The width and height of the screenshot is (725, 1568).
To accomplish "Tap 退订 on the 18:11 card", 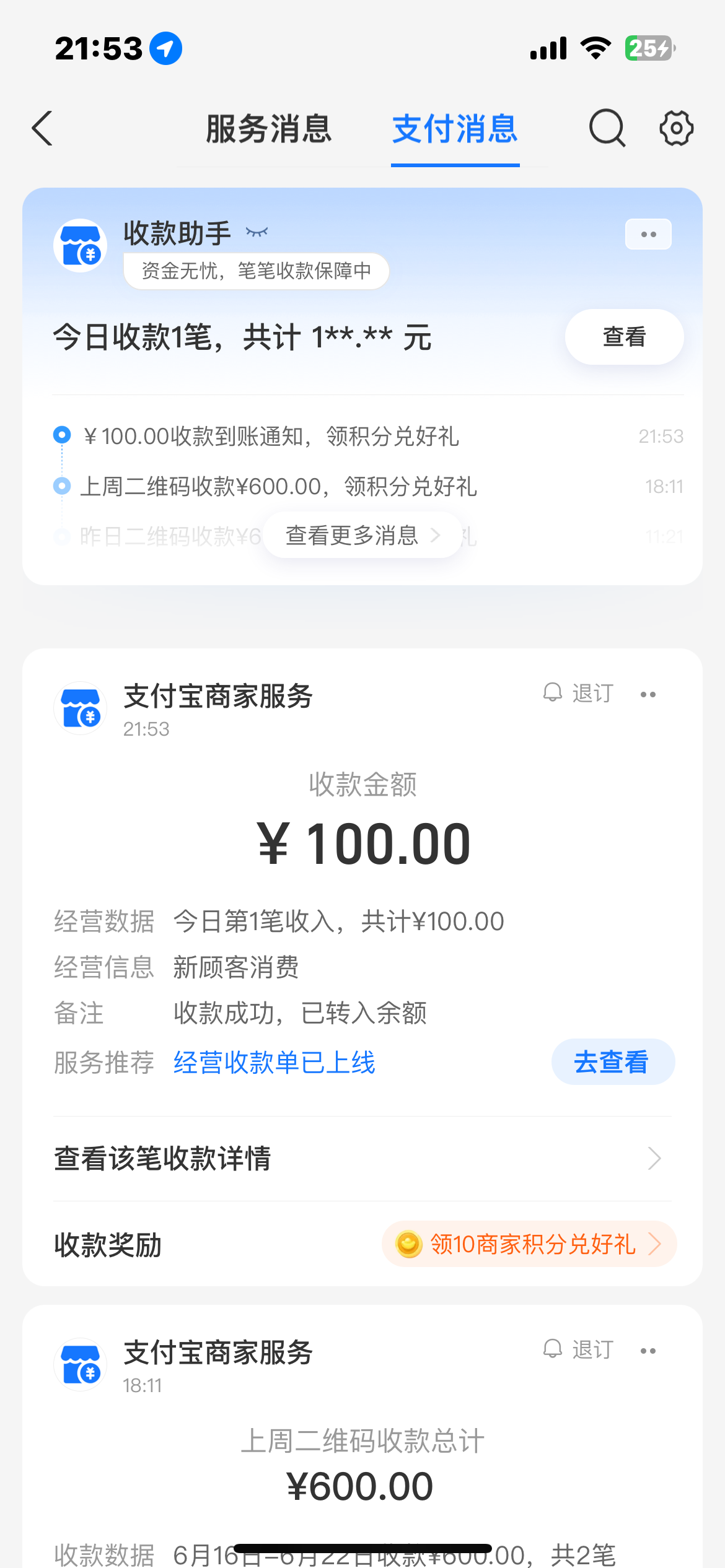I will coord(579,1349).
